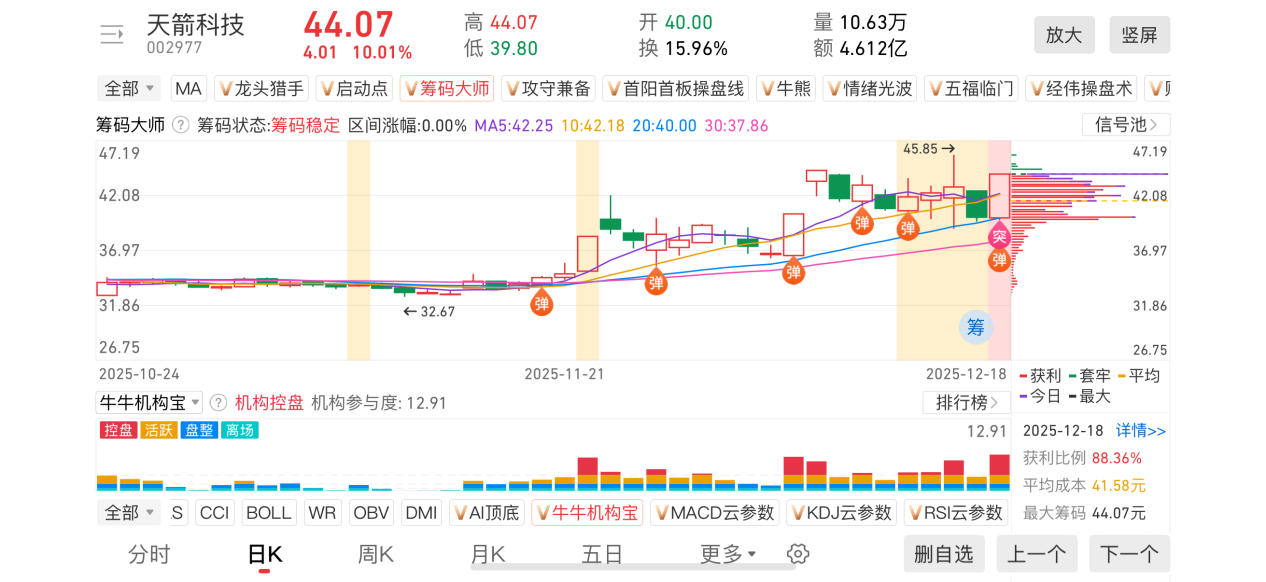The image size is (1266, 582).
Task: Open chart settings gear icon
Action: 797,554
